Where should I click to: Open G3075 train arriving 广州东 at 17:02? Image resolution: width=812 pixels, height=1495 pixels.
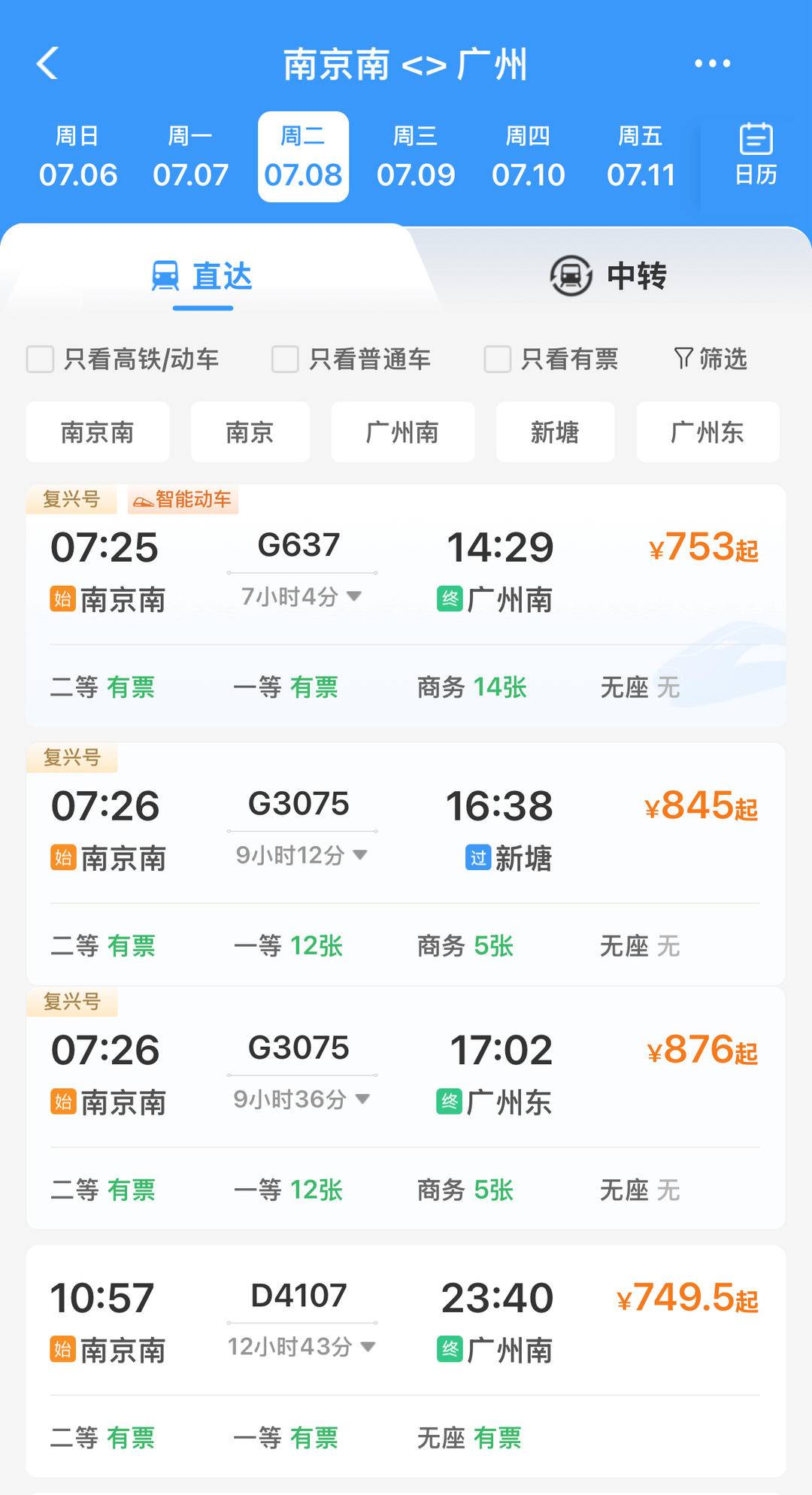pyautogui.click(x=406, y=1108)
